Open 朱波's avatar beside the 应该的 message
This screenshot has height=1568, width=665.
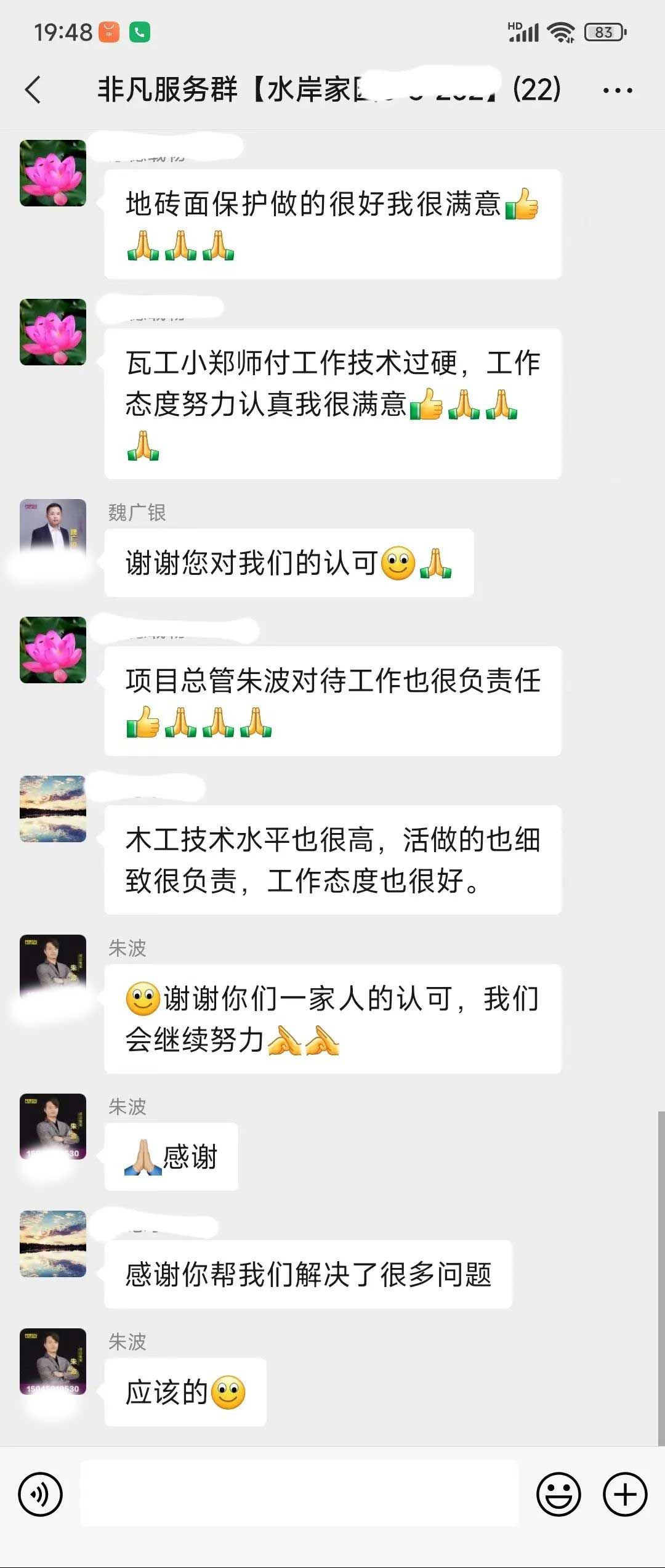(53, 1362)
